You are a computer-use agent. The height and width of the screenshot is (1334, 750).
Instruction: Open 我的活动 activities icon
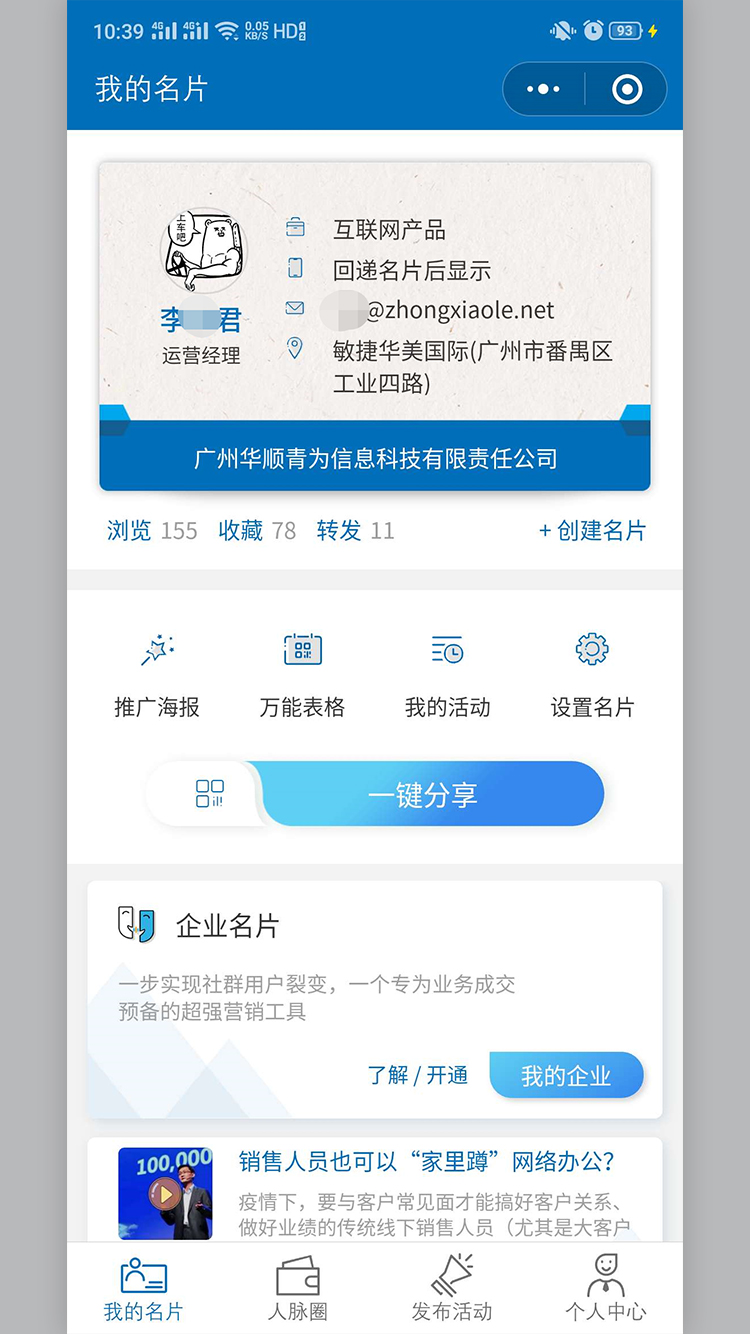[x=447, y=650]
